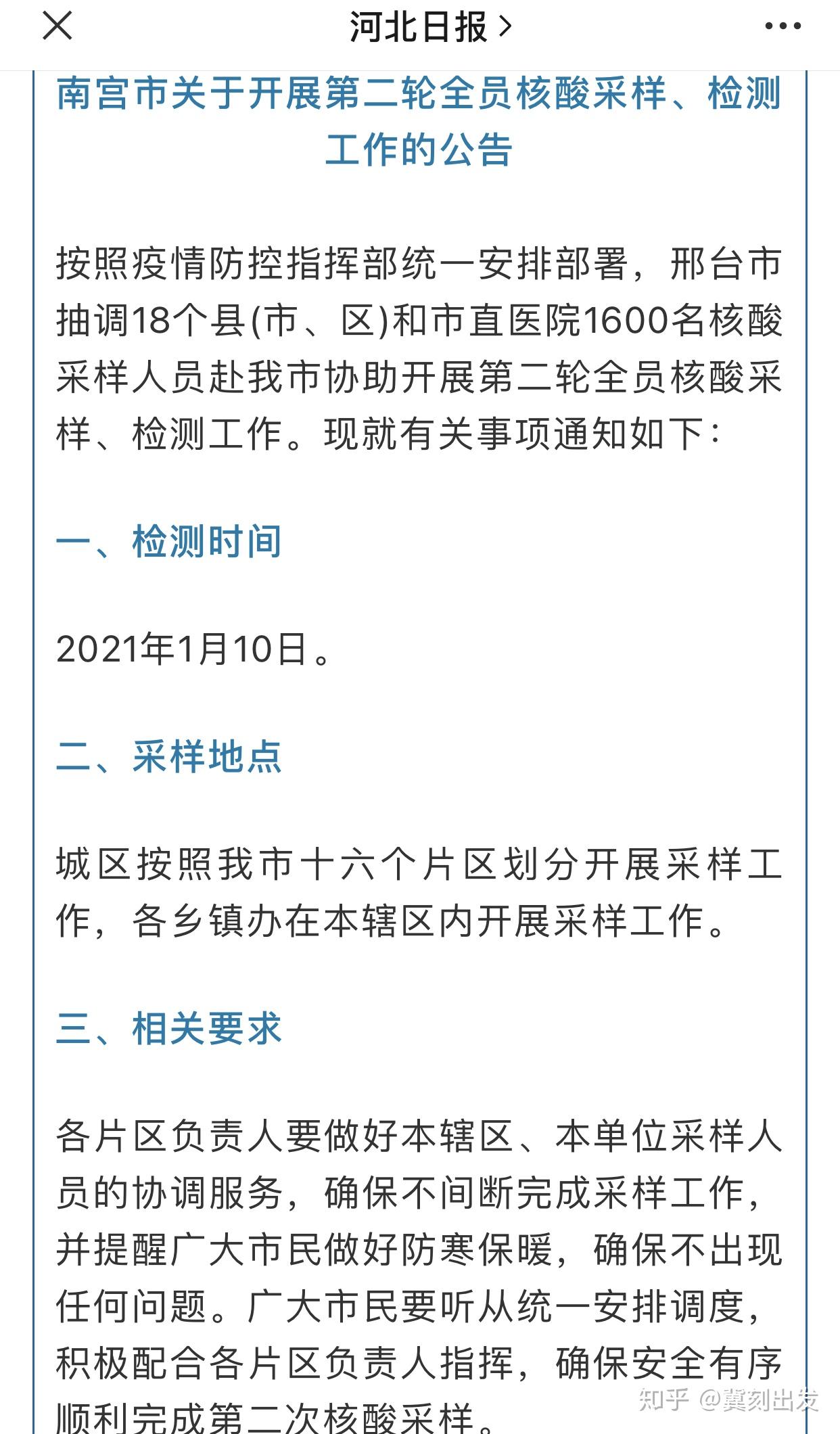Open the 河北日报 account page
The height and width of the screenshot is (1434, 840).
[430, 28]
